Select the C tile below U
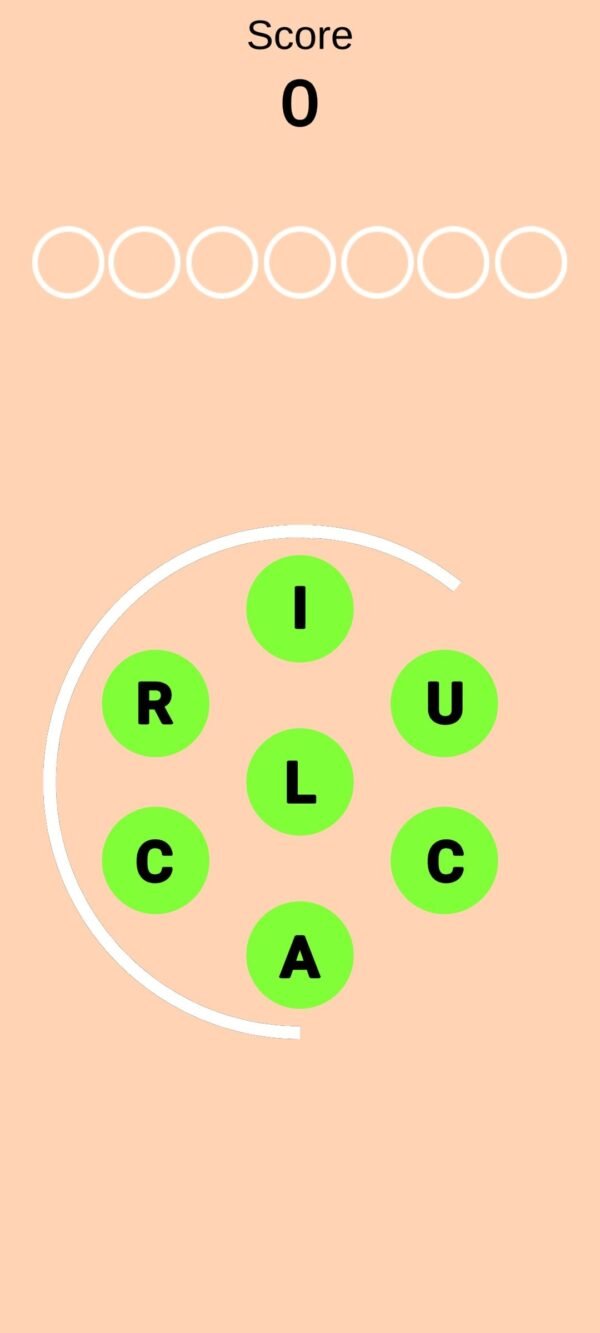 [x=444, y=860]
